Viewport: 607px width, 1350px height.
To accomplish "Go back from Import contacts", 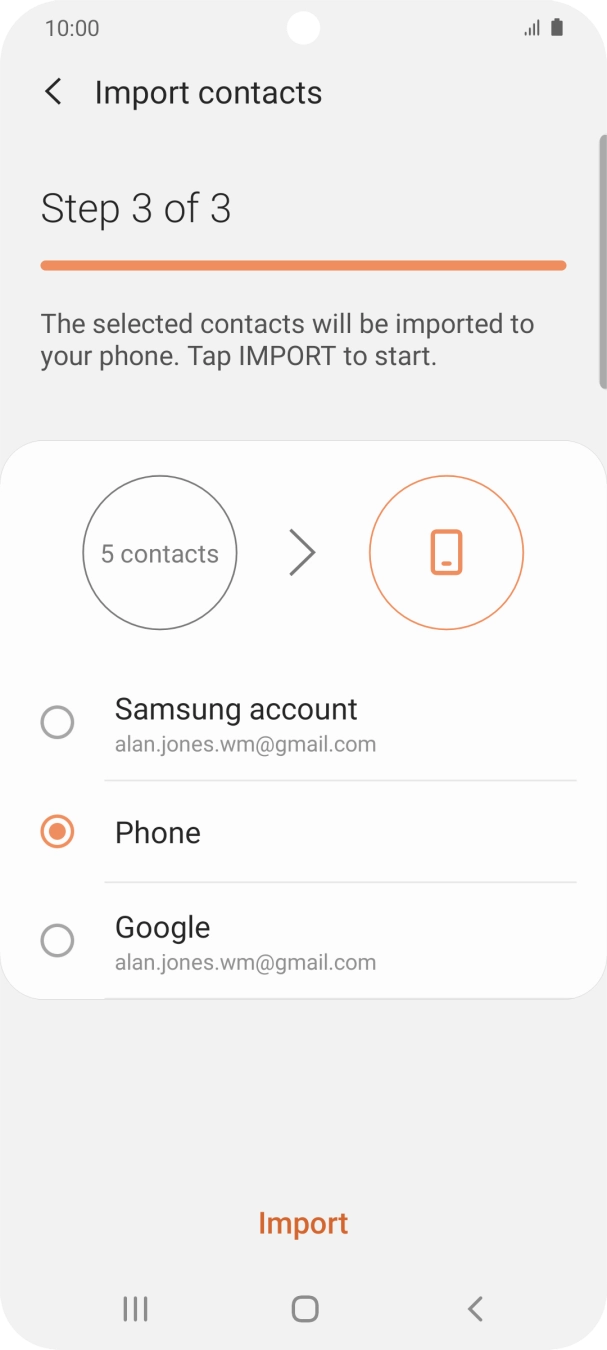I will click(x=53, y=93).
